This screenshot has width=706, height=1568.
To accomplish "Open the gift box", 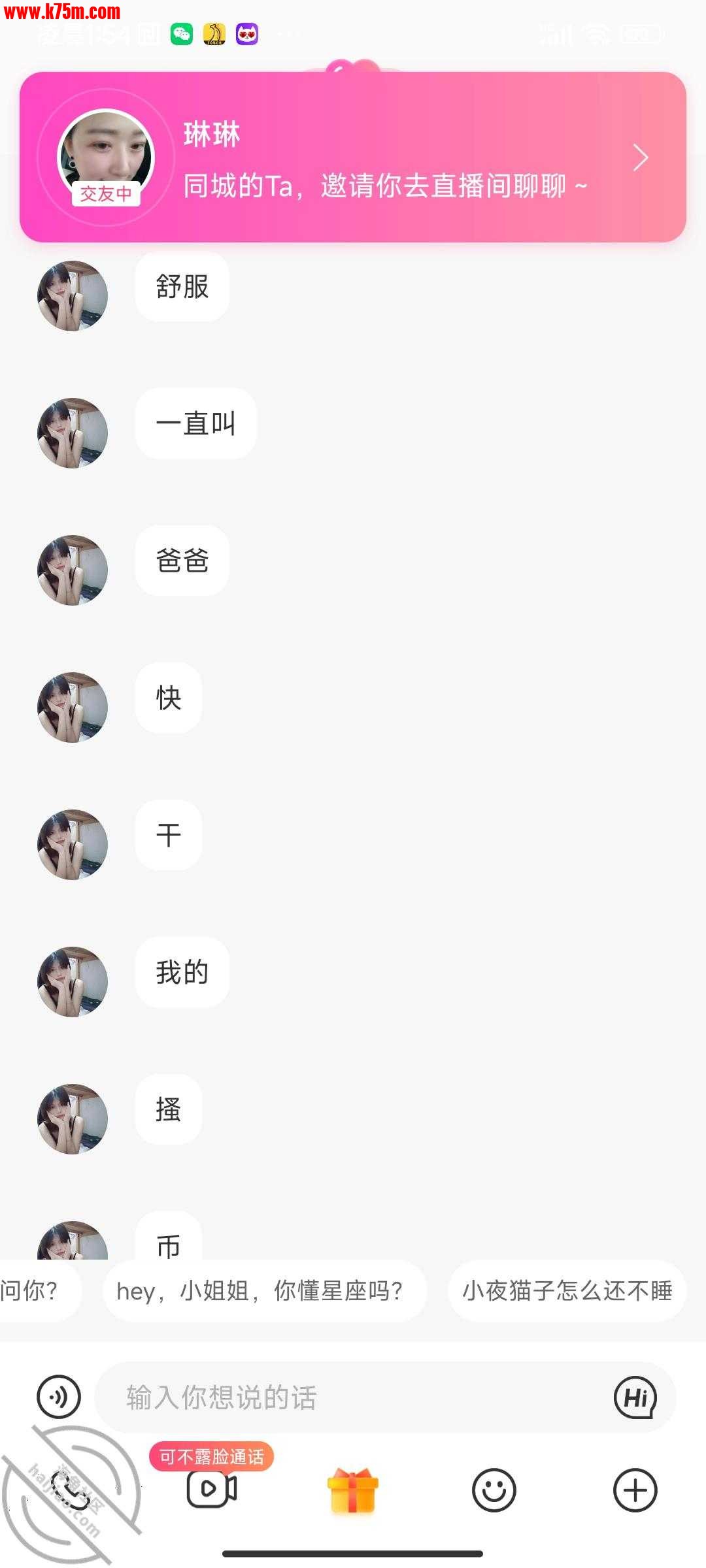I will point(353,1490).
